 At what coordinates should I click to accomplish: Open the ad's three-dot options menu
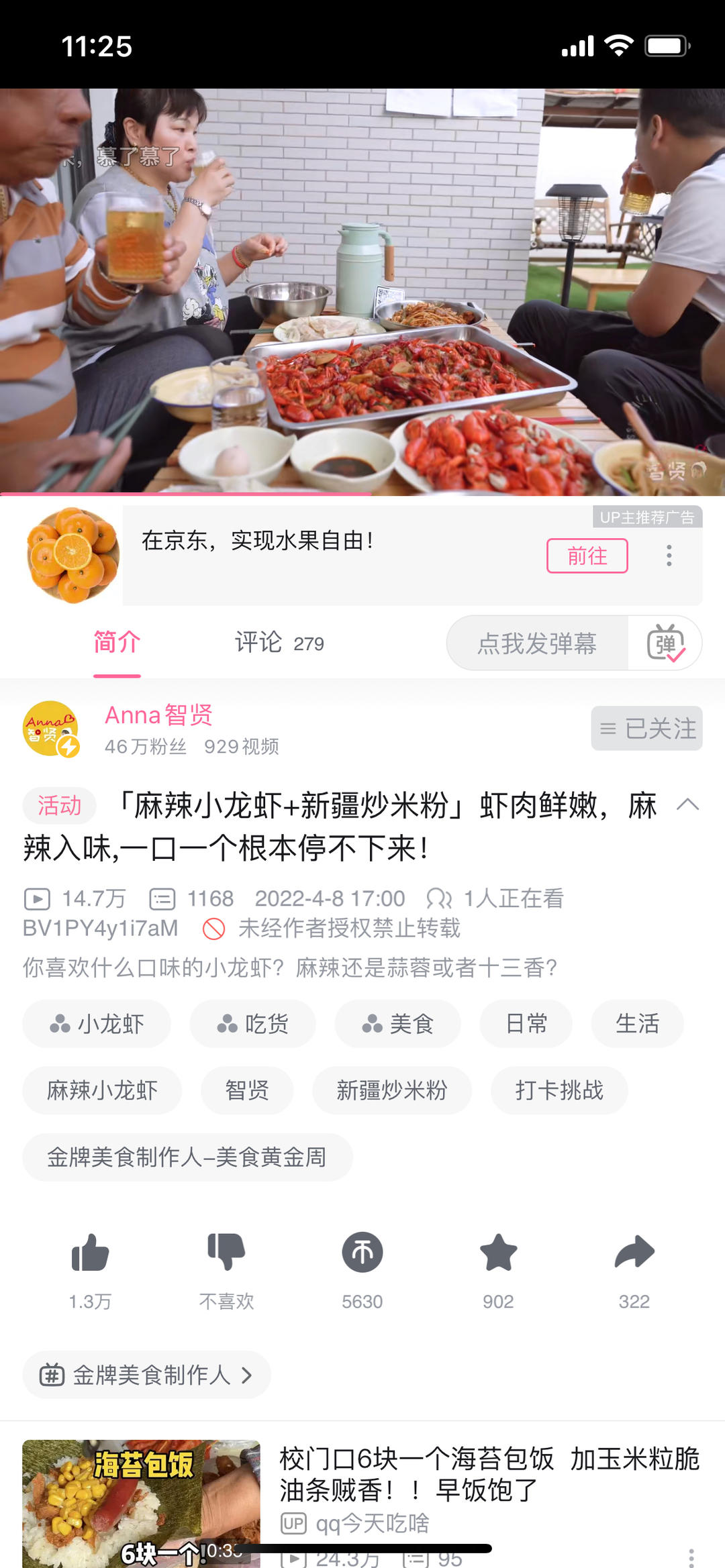point(669,556)
